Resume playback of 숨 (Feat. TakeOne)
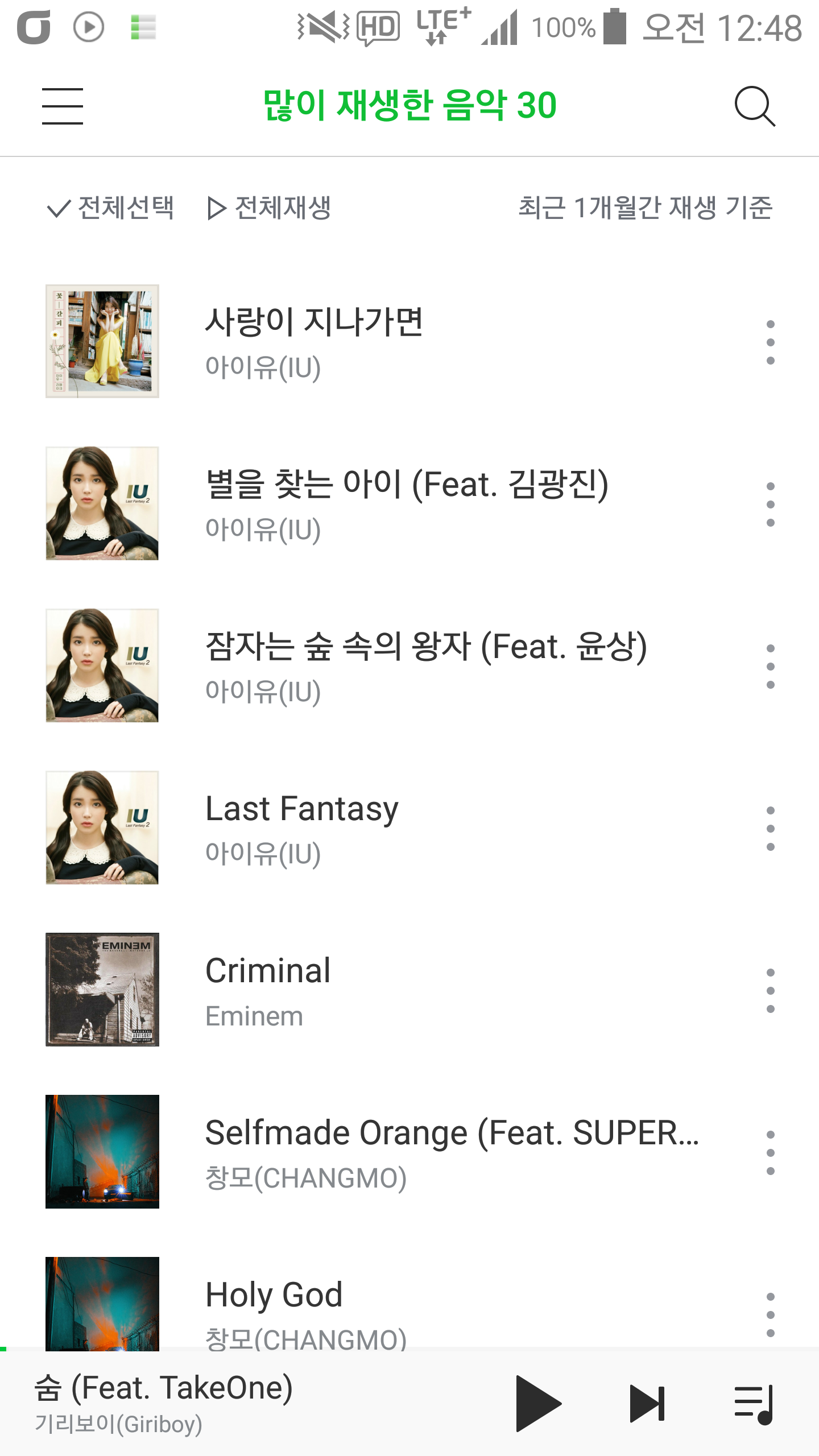 pos(537,1403)
